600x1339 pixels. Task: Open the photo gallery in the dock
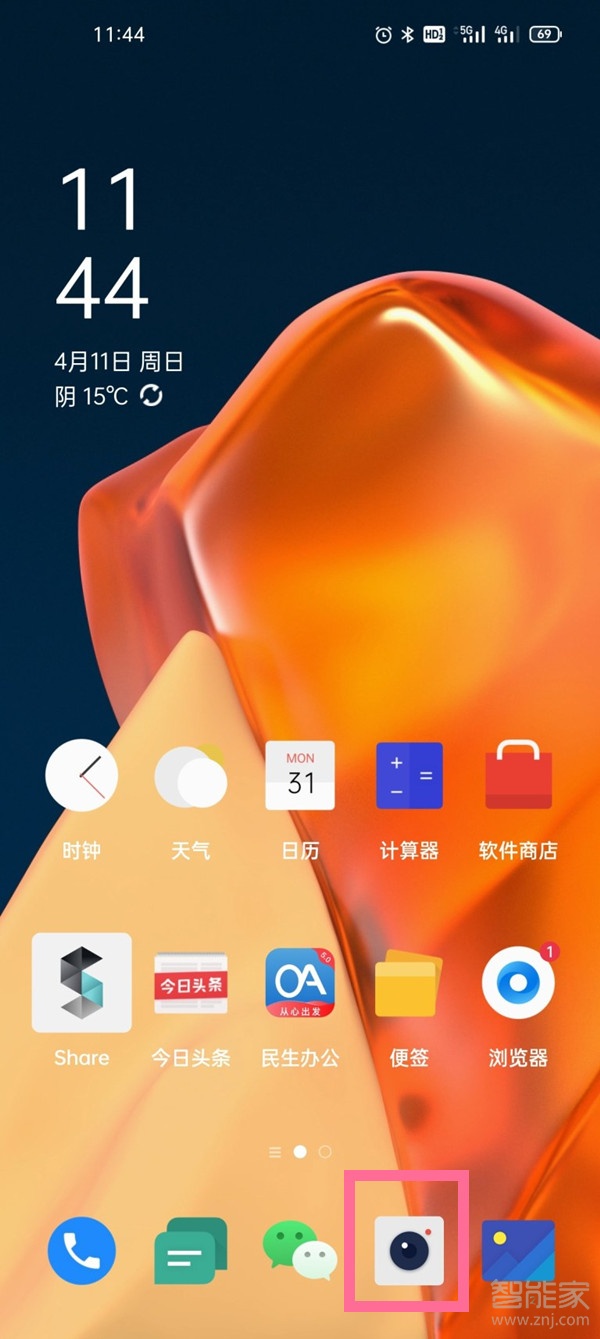tap(518, 1250)
